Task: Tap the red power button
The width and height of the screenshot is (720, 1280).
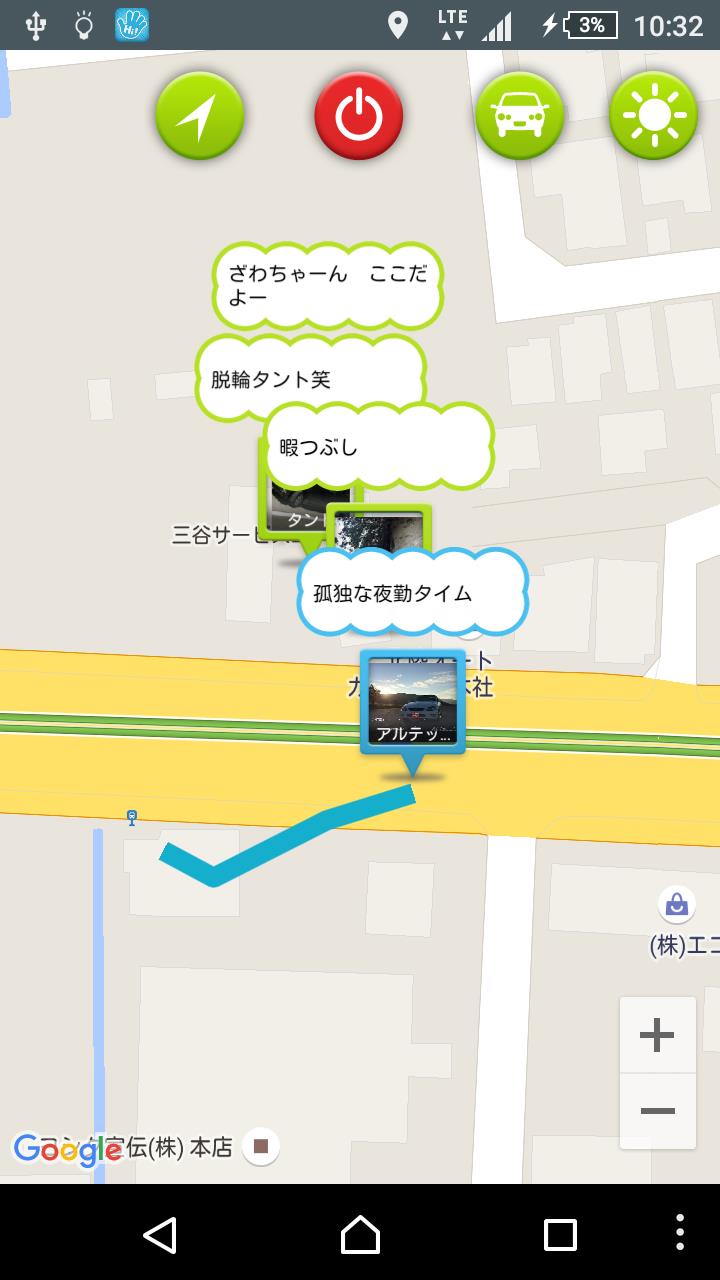Action: [x=358, y=116]
